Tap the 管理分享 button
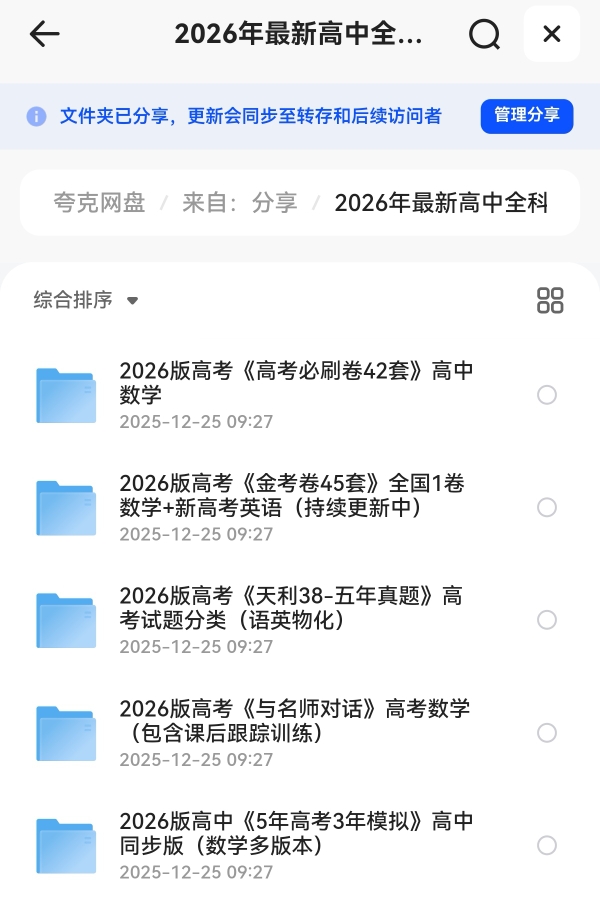600x910 pixels. (527, 116)
